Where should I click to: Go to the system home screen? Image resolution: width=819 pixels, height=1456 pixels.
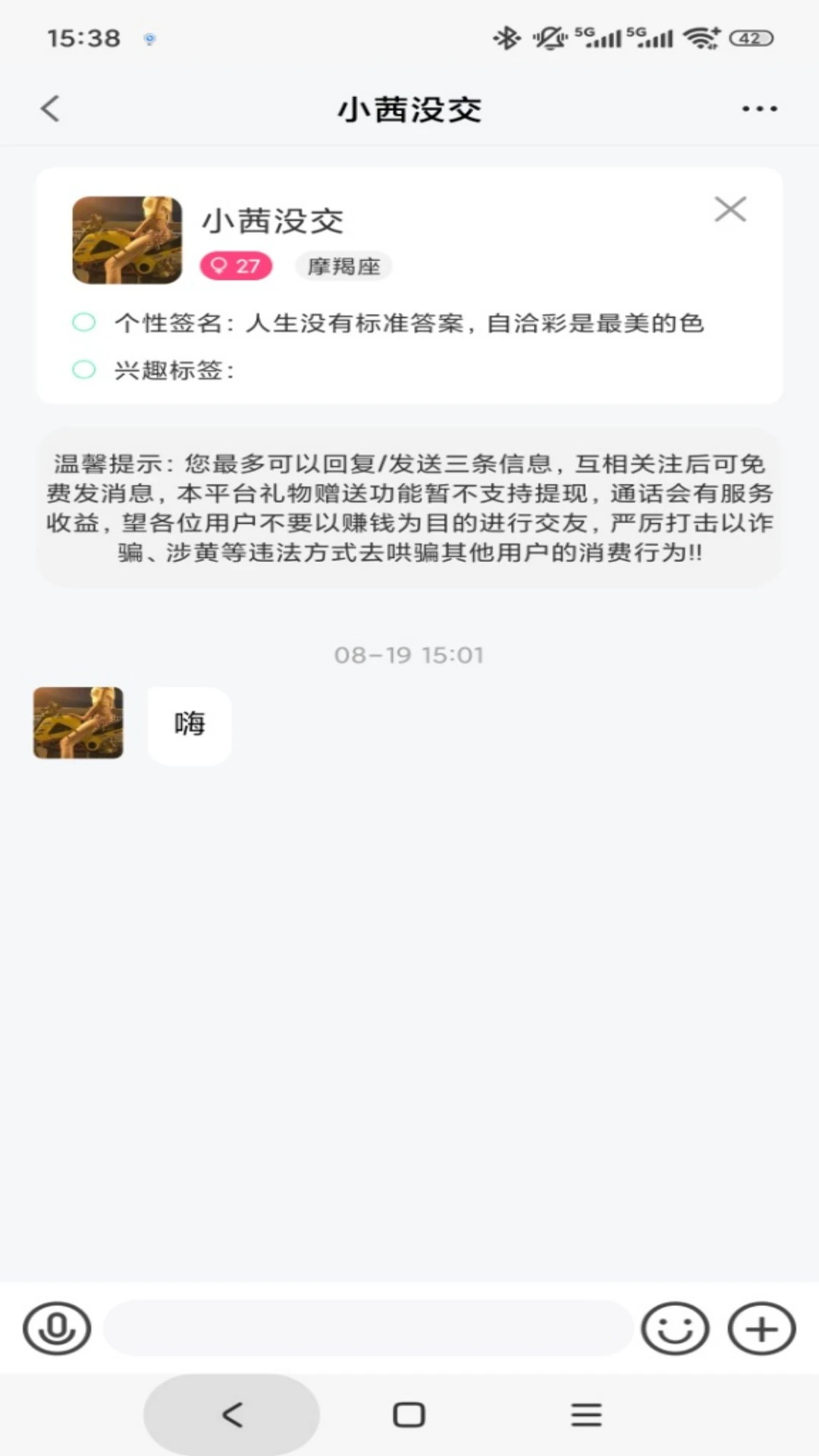[409, 1414]
